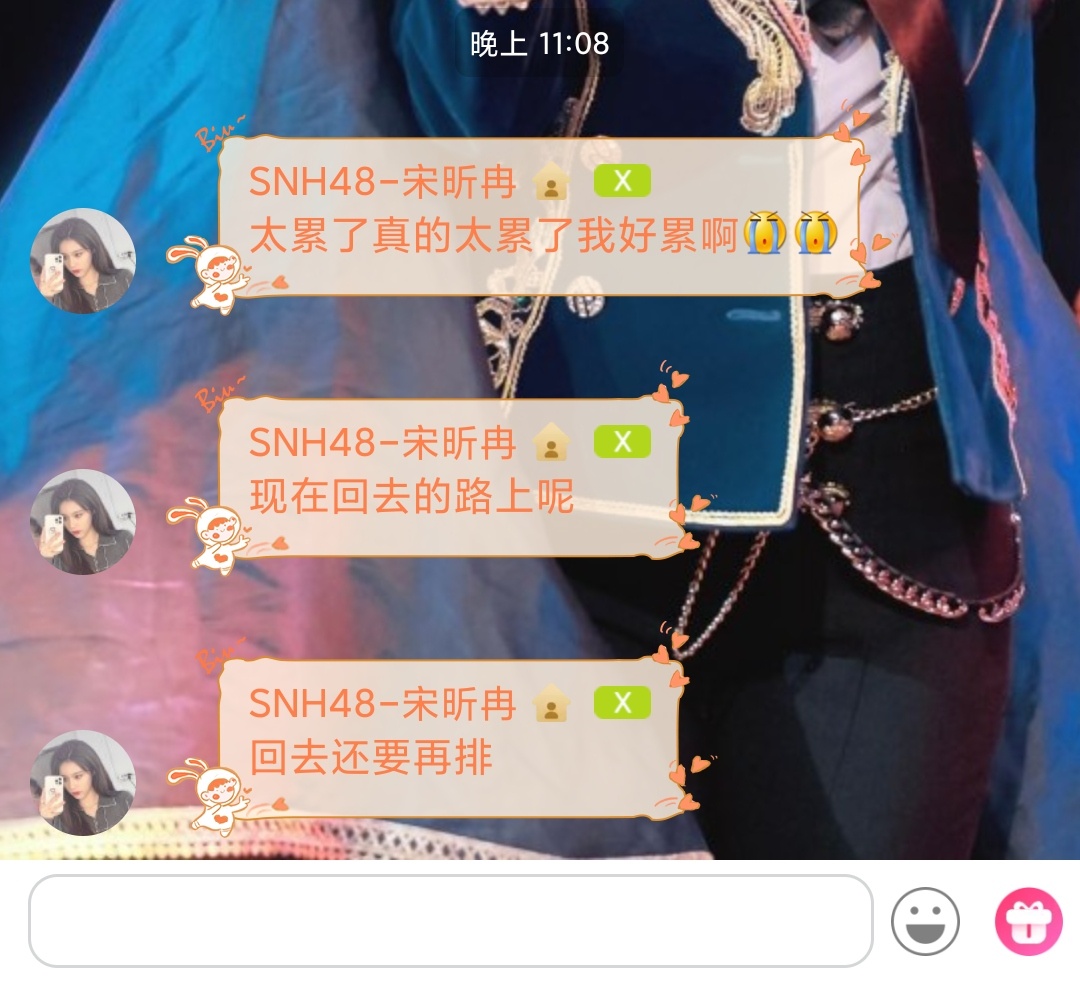Open the emoji picker
1080x982 pixels.
coord(925,921)
